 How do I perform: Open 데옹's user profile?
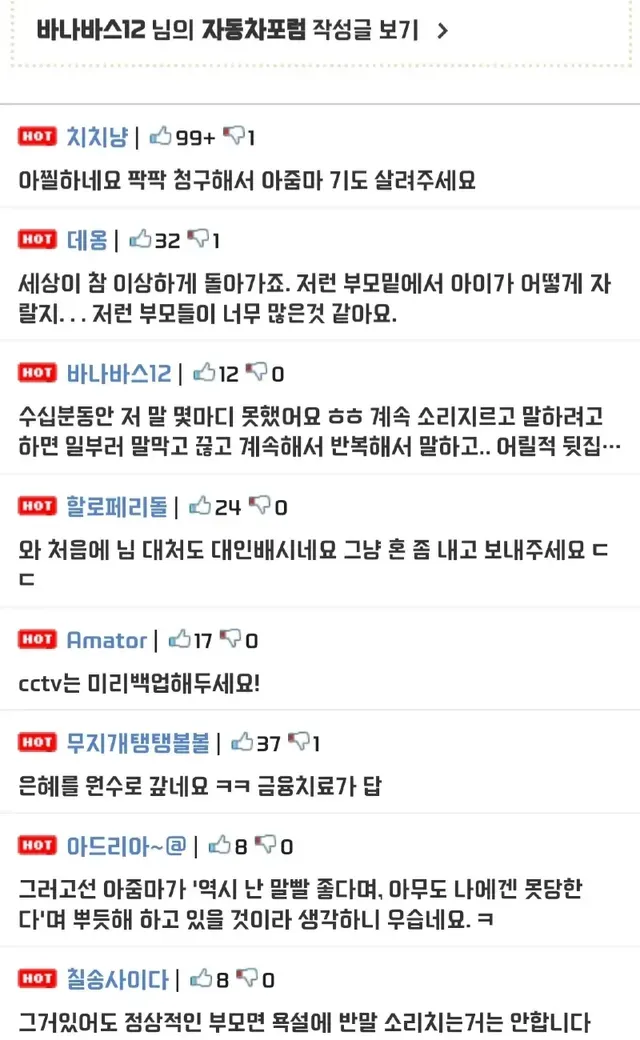coord(86,239)
